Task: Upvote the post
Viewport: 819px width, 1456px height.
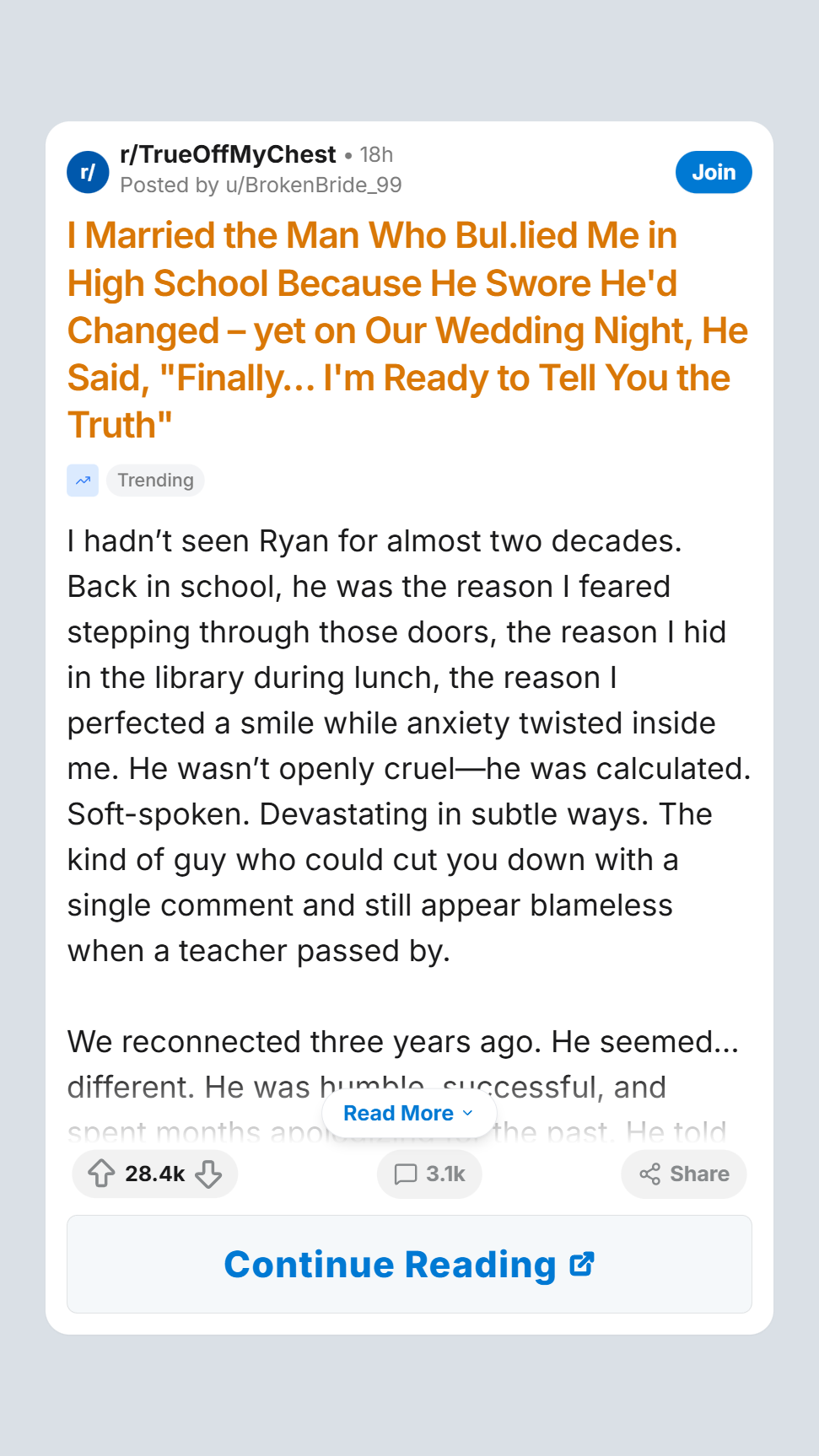Action: [x=102, y=1174]
